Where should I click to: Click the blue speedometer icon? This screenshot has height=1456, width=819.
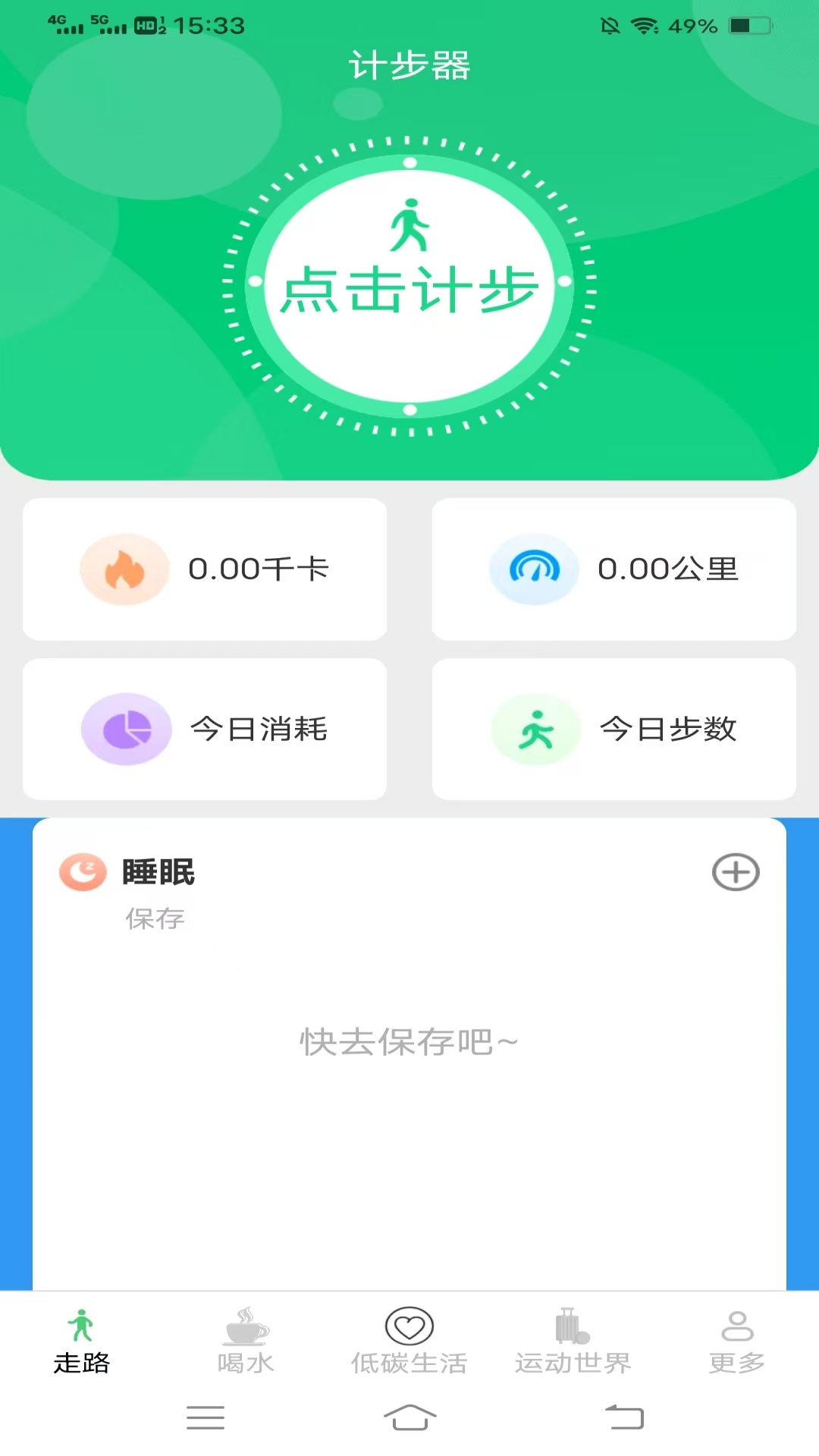point(534,570)
